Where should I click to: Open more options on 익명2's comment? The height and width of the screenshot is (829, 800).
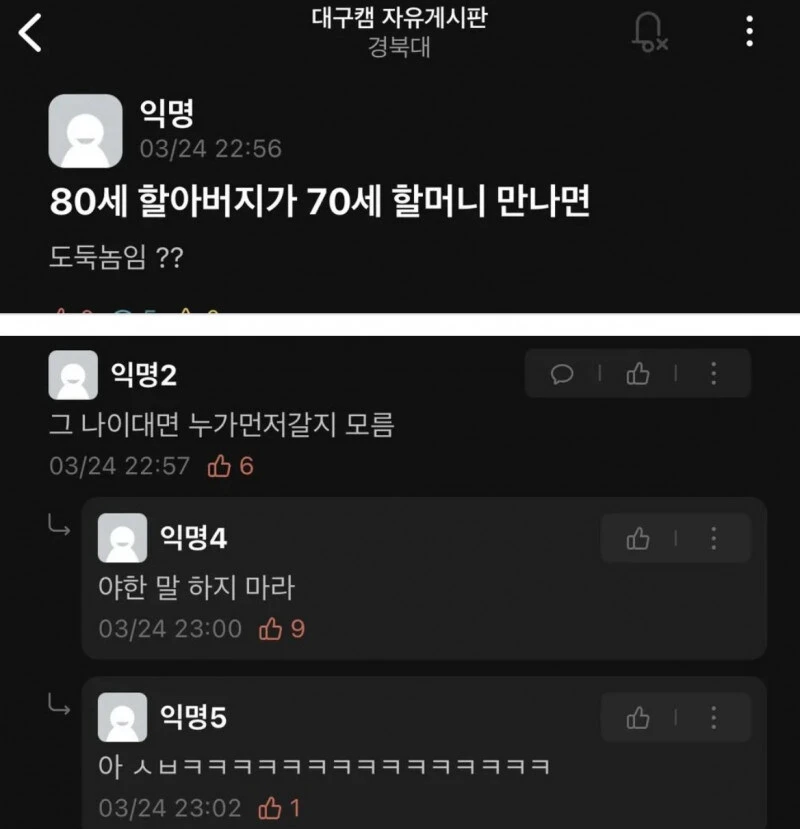point(713,374)
